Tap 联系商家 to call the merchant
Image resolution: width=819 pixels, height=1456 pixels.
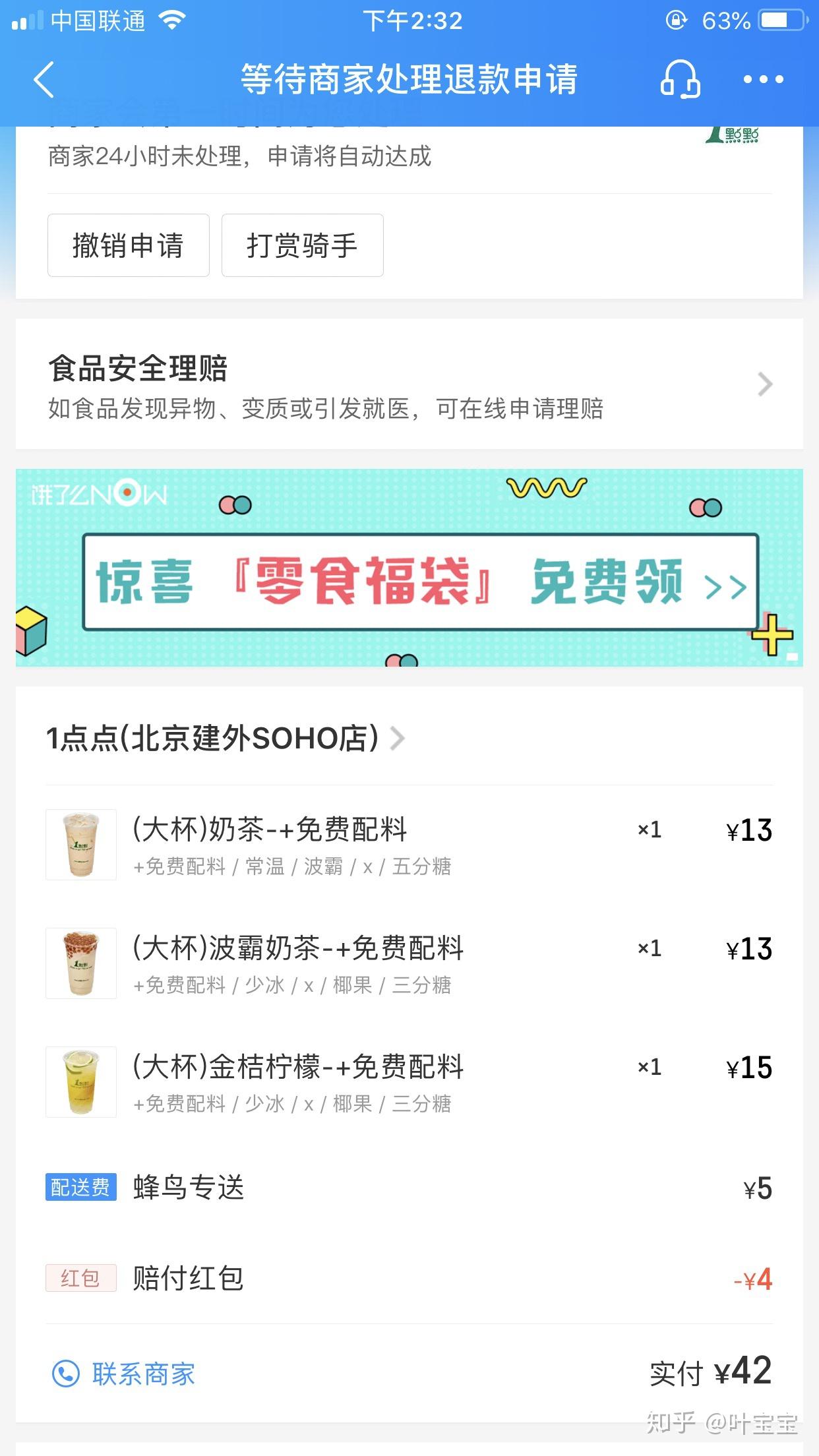point(124,1374)
